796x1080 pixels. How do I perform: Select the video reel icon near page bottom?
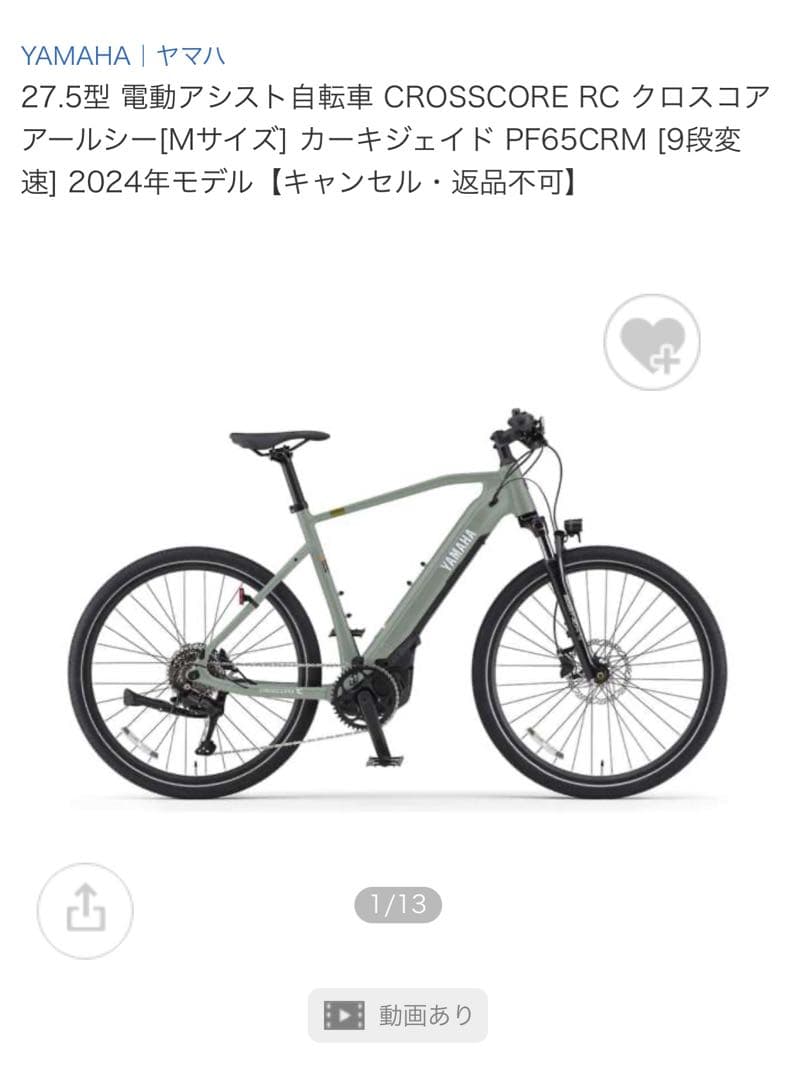click(345, 1012)
